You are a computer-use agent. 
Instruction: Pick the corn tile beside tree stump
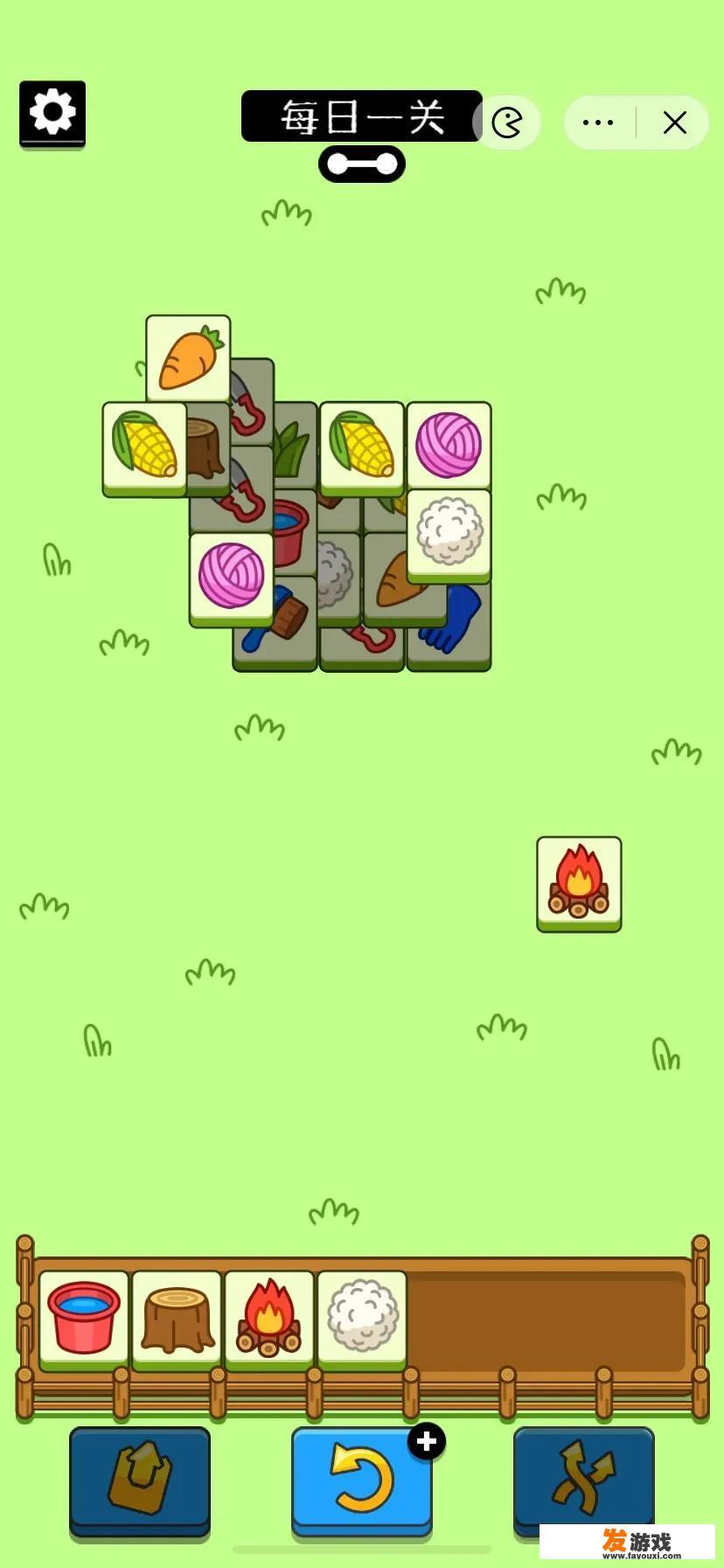coord(144,444)
